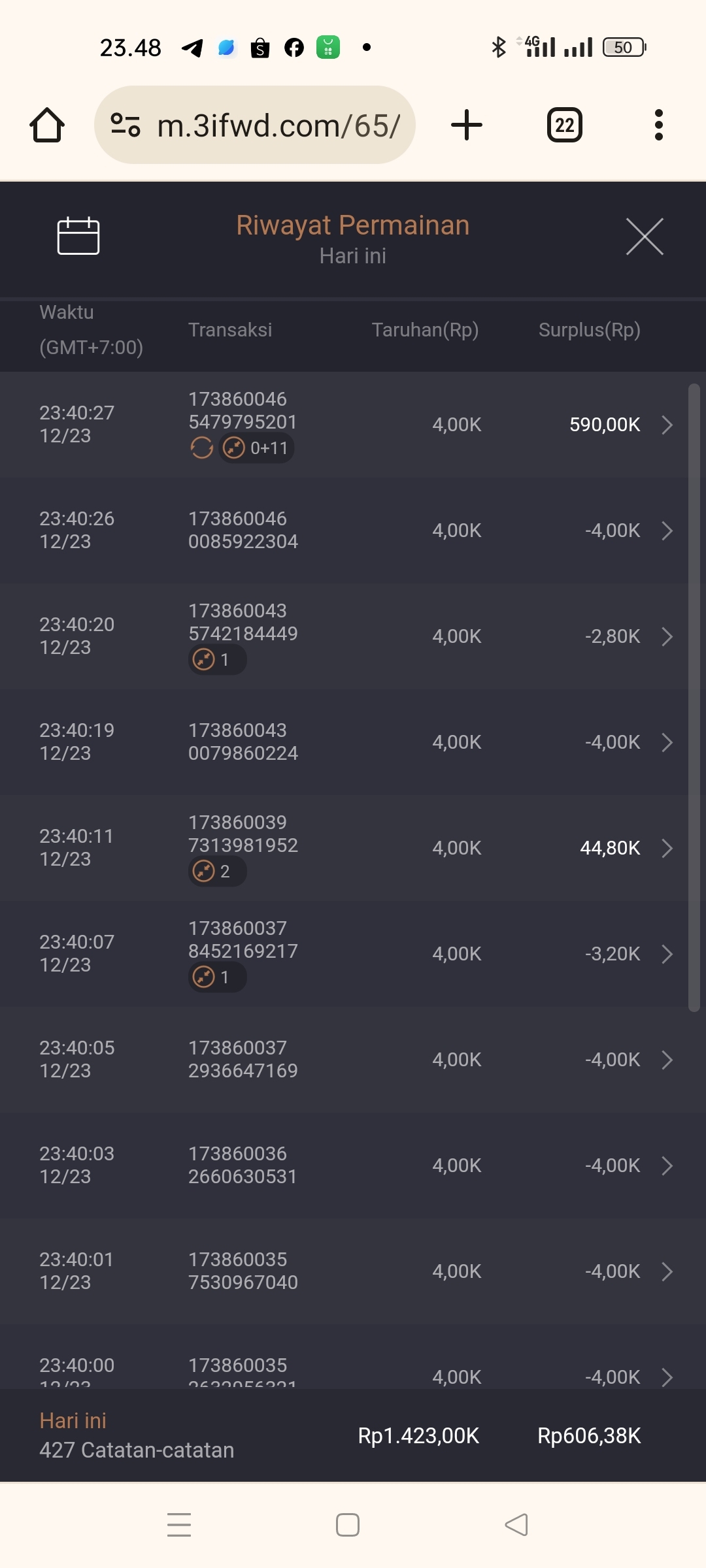706x1568 pixels.
Task: View details of the 23:40:26 transaction
Action: (666, 531)
